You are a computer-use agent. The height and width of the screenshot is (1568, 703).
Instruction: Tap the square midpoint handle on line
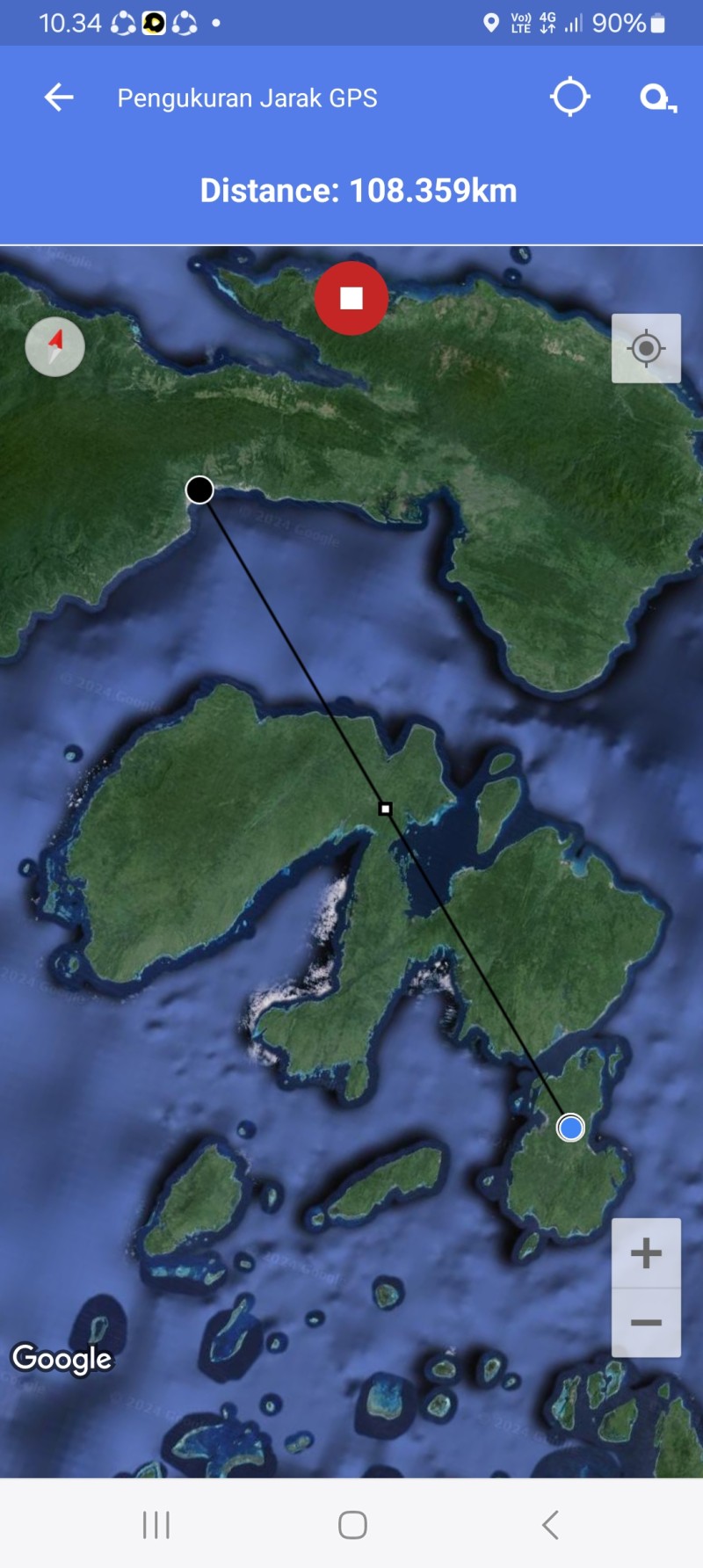click(x=385, y=809)
